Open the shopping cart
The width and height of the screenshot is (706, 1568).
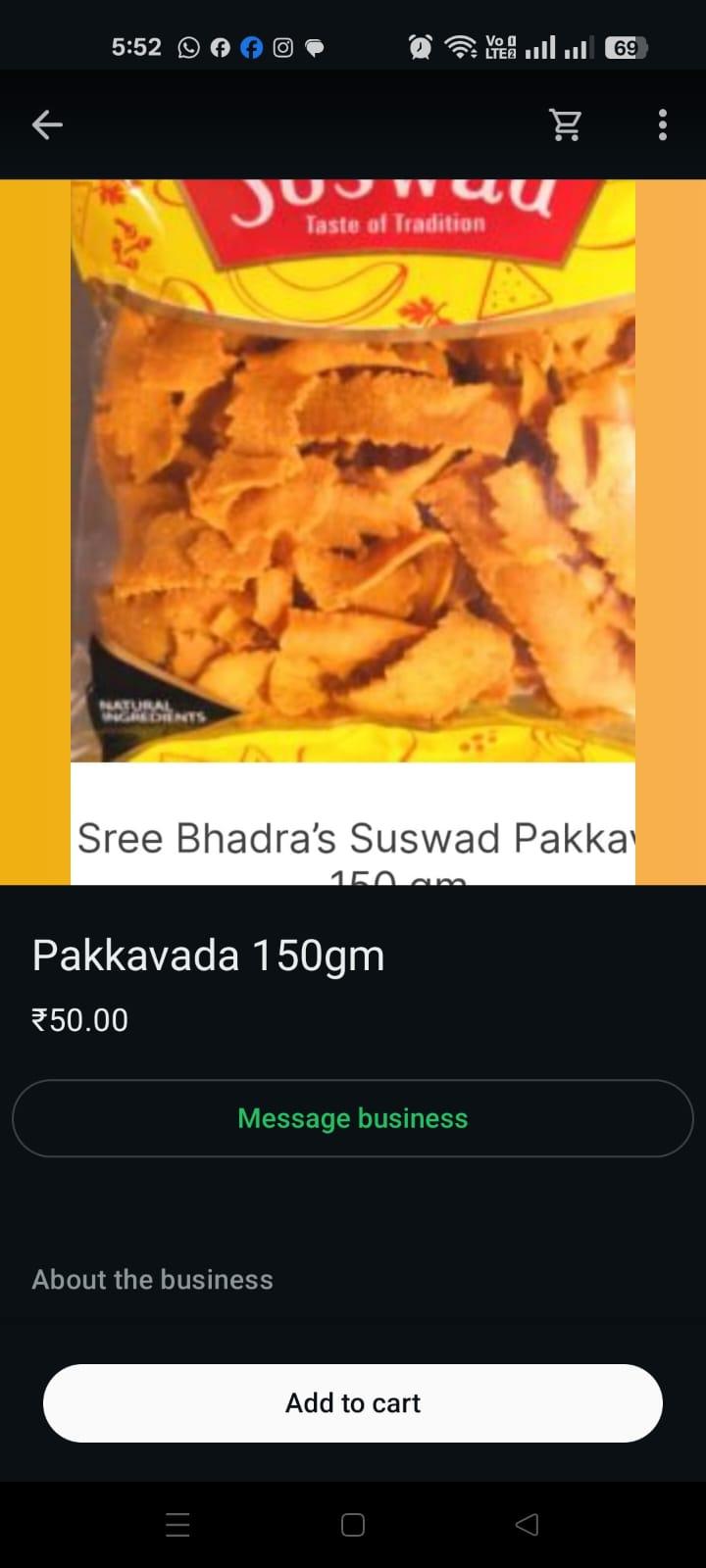pyautogui.click(x=566, y=124)
